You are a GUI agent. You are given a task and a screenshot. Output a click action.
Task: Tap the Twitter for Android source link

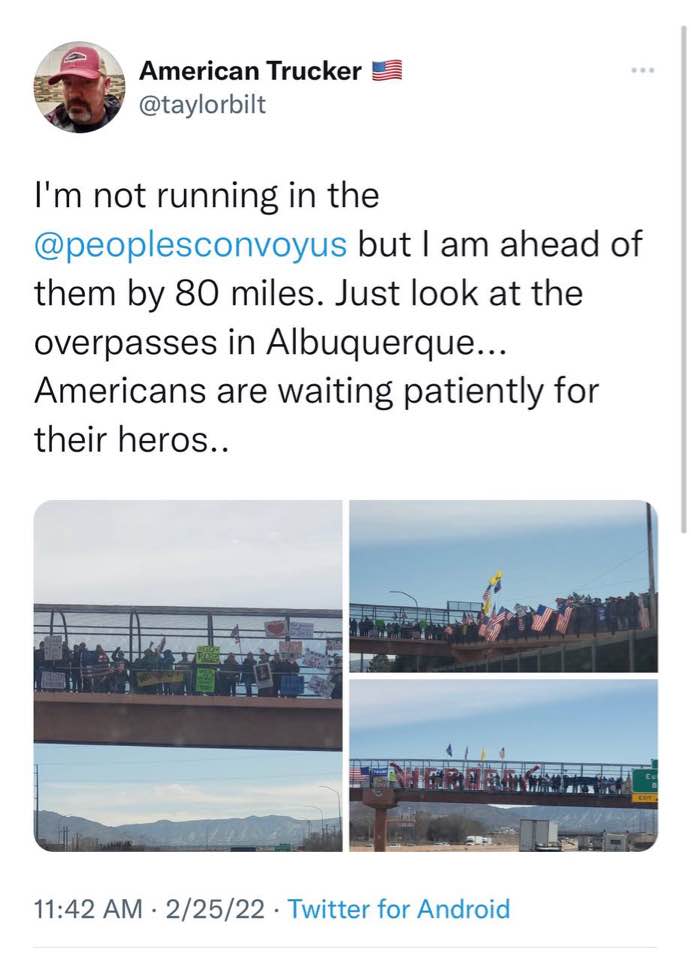pos(398,909)
